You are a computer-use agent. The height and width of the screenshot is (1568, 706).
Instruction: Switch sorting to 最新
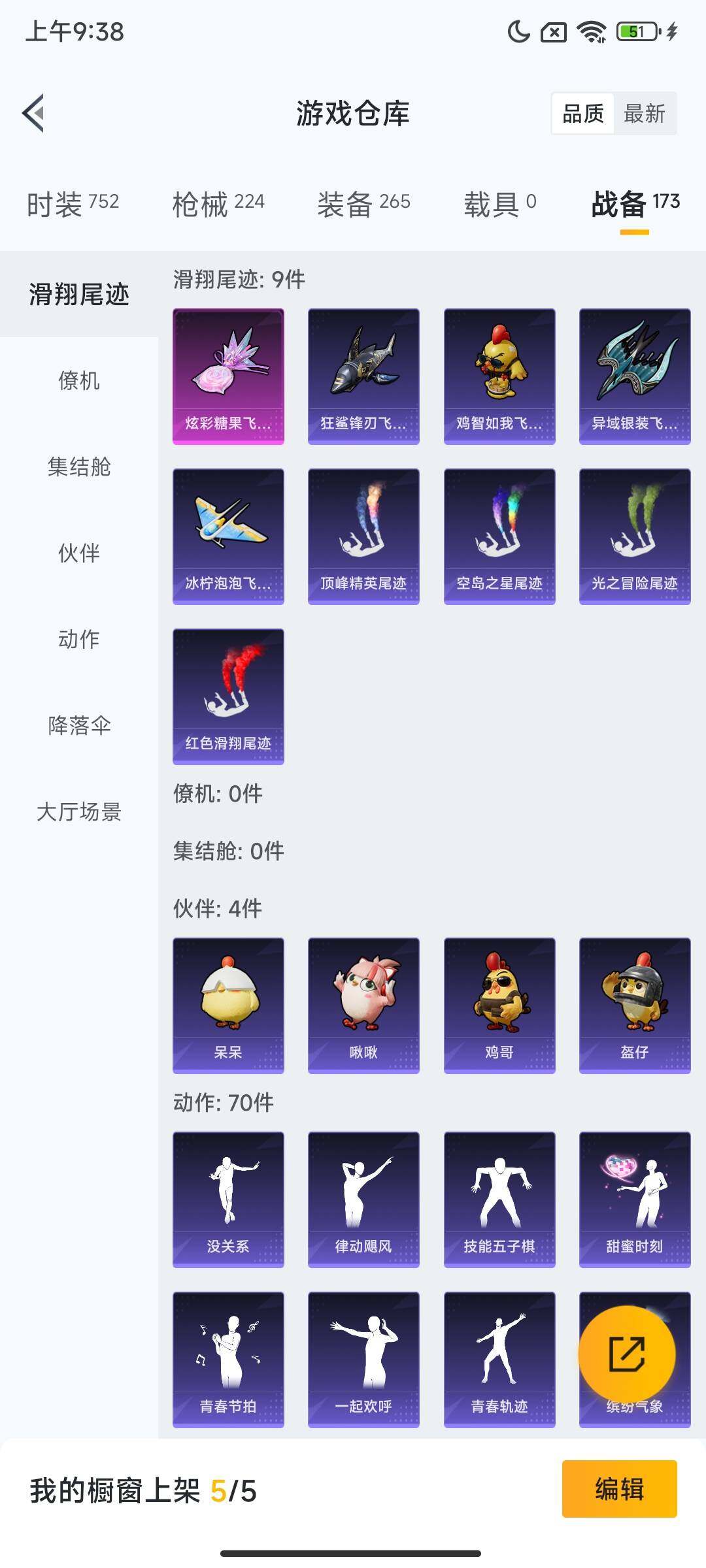(x=645, y=114)
